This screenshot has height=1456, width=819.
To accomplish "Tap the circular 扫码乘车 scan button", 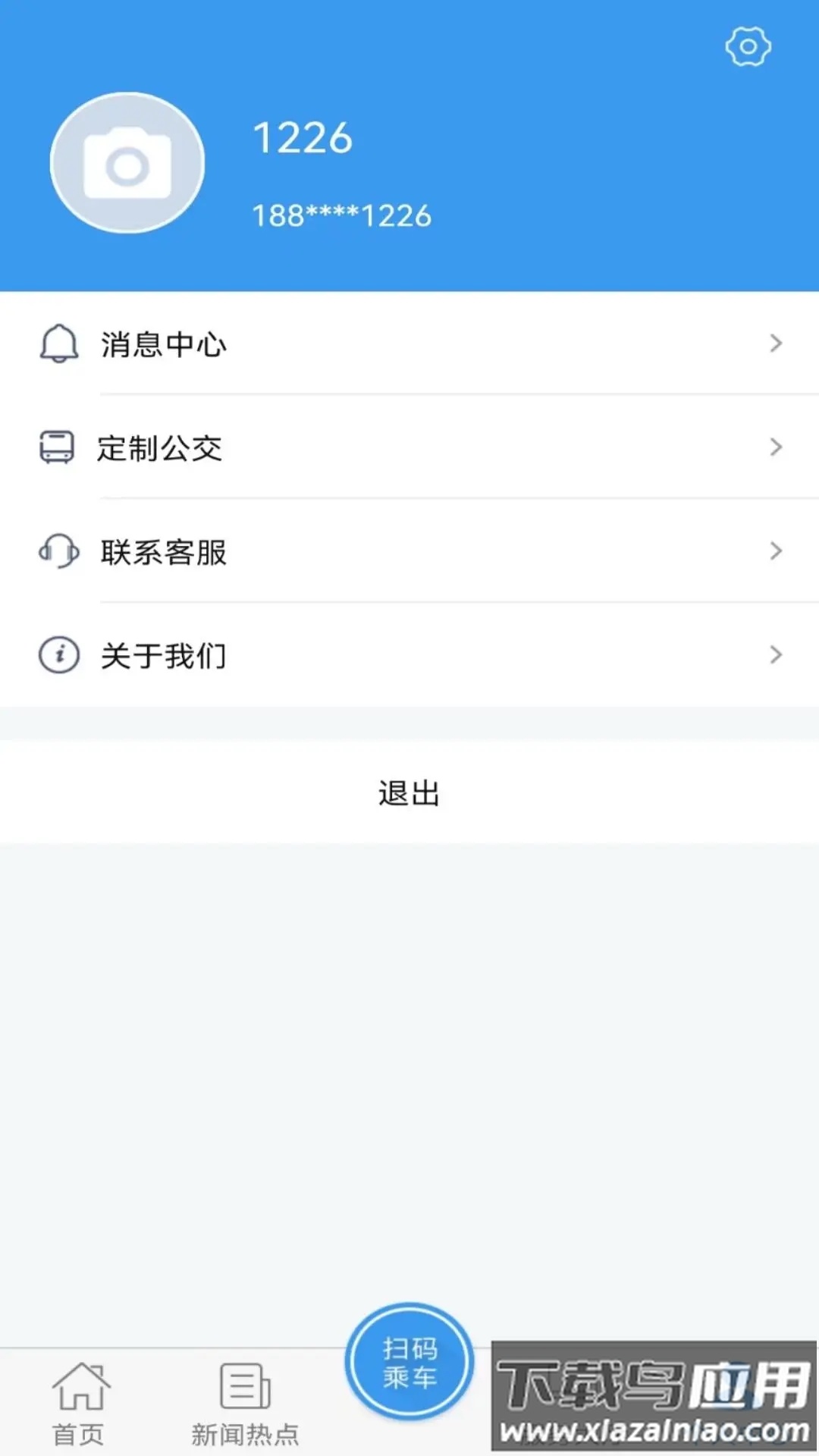I will pyautogui.click(x=408, y=1361).
